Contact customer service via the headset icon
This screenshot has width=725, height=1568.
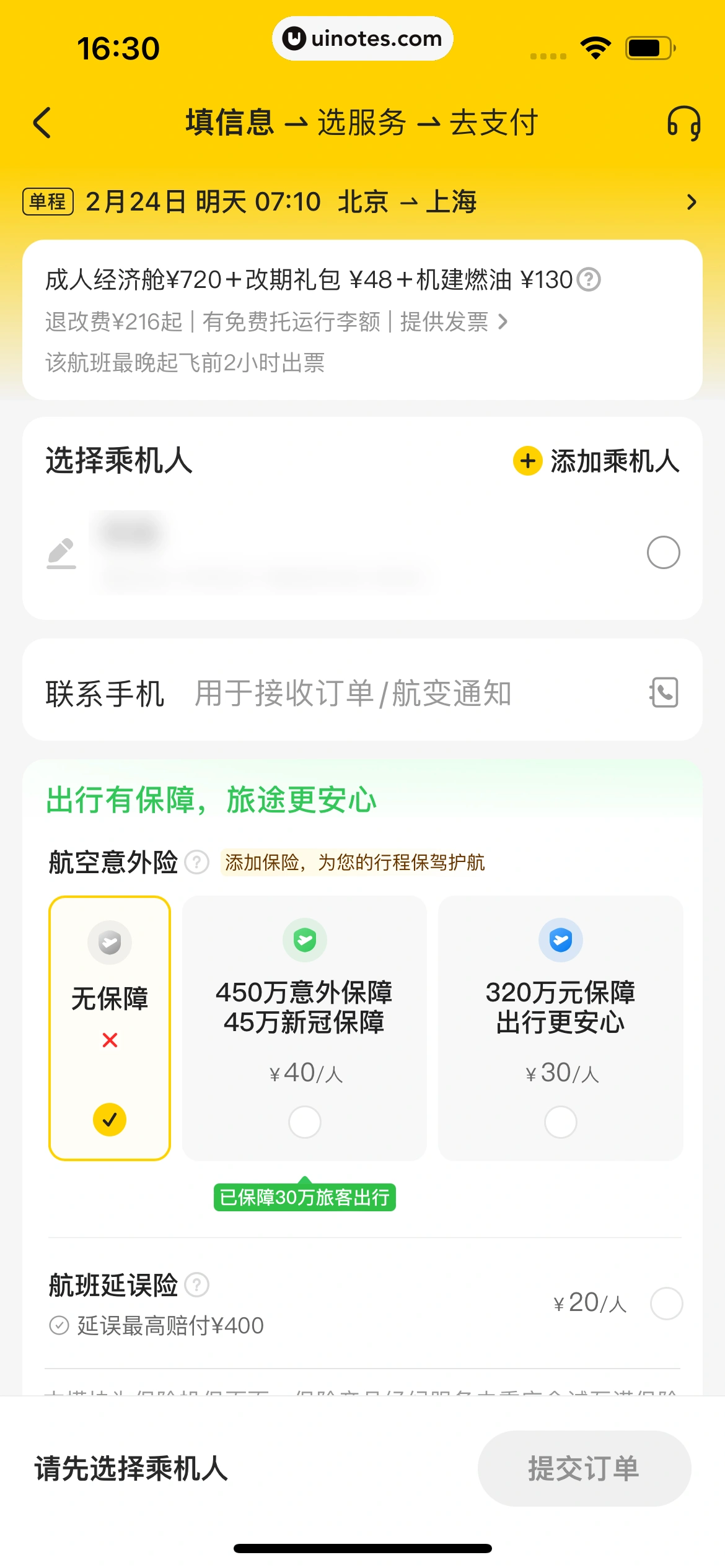pos(683,123)
